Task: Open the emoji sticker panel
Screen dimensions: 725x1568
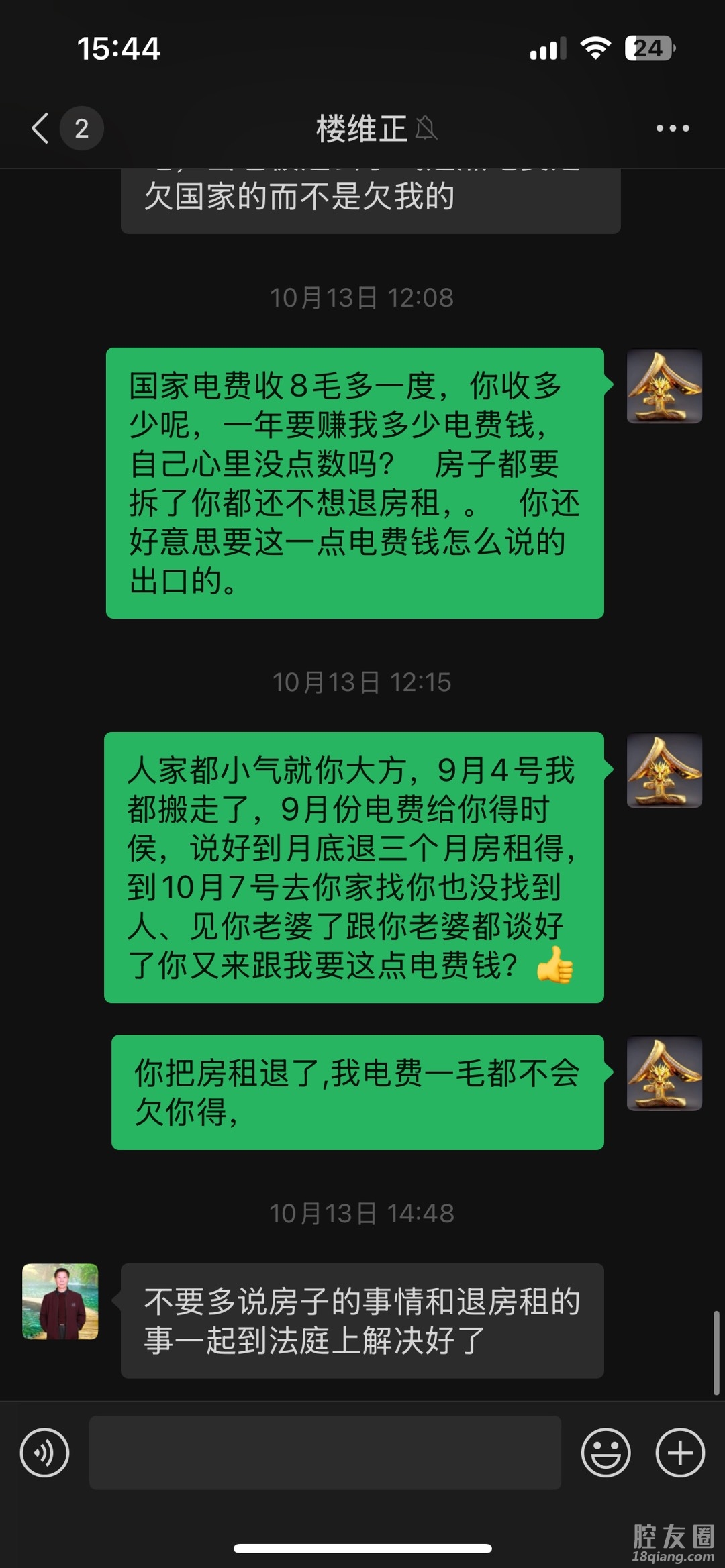Action: pyautogui.click(x=606, y=1453)
